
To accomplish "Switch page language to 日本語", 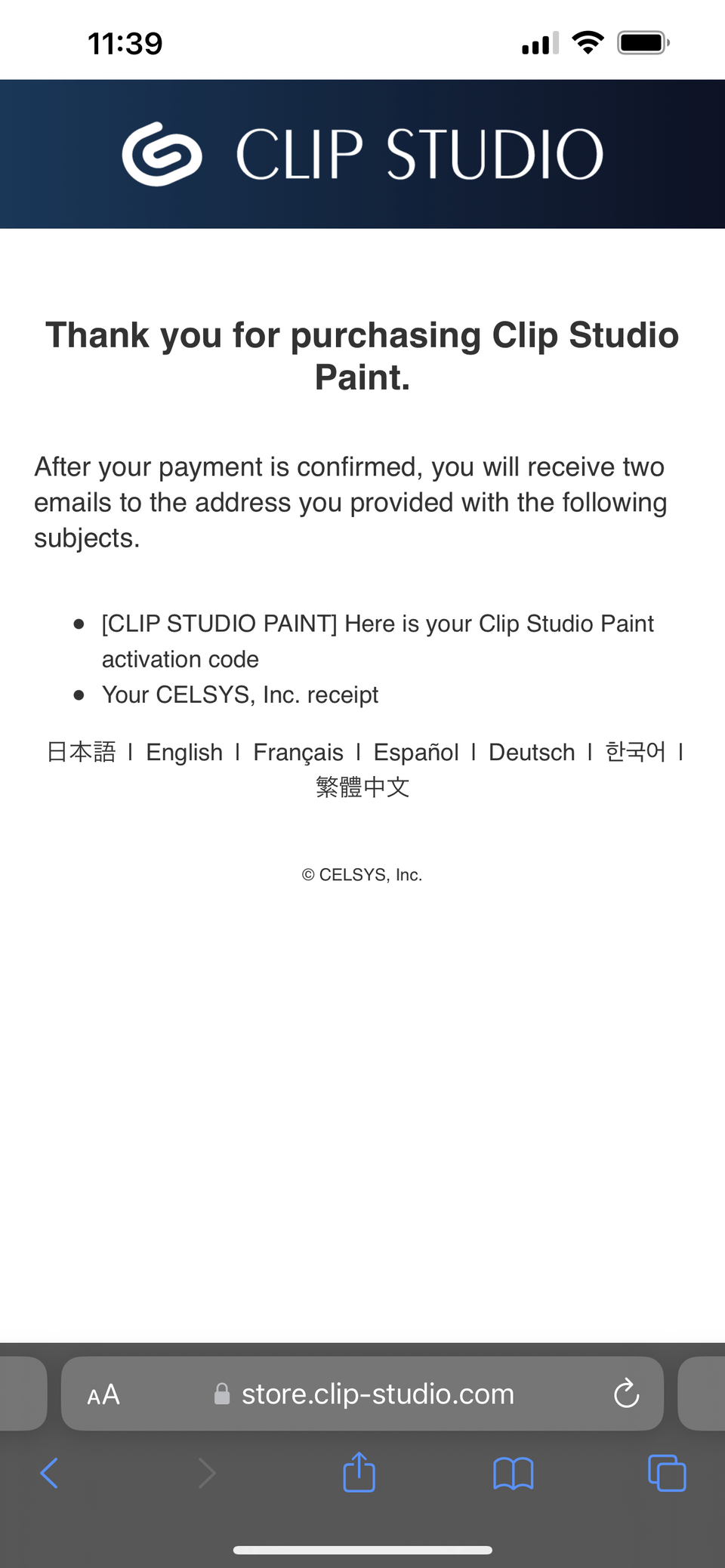I will click(82, 752).
